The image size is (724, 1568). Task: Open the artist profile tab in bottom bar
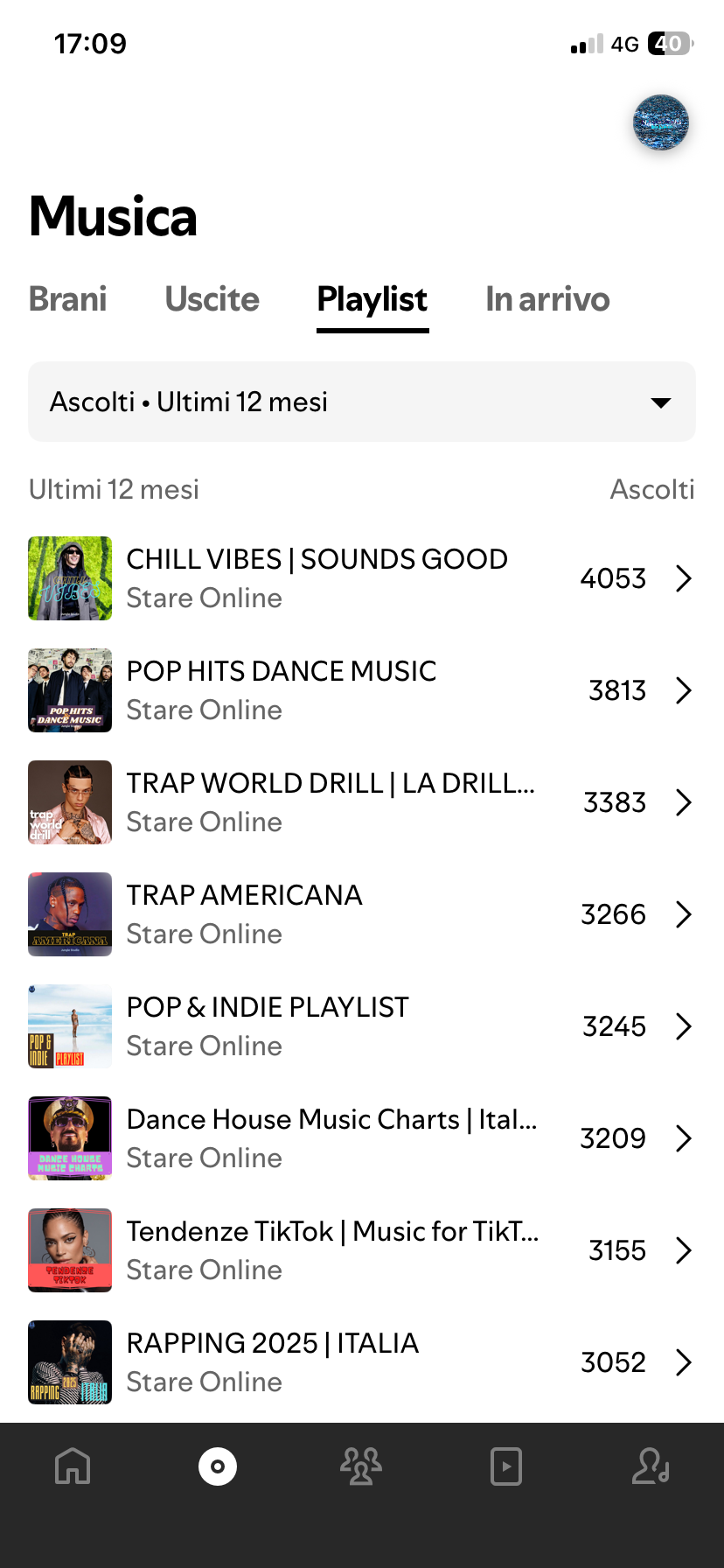coord(651,1466)
